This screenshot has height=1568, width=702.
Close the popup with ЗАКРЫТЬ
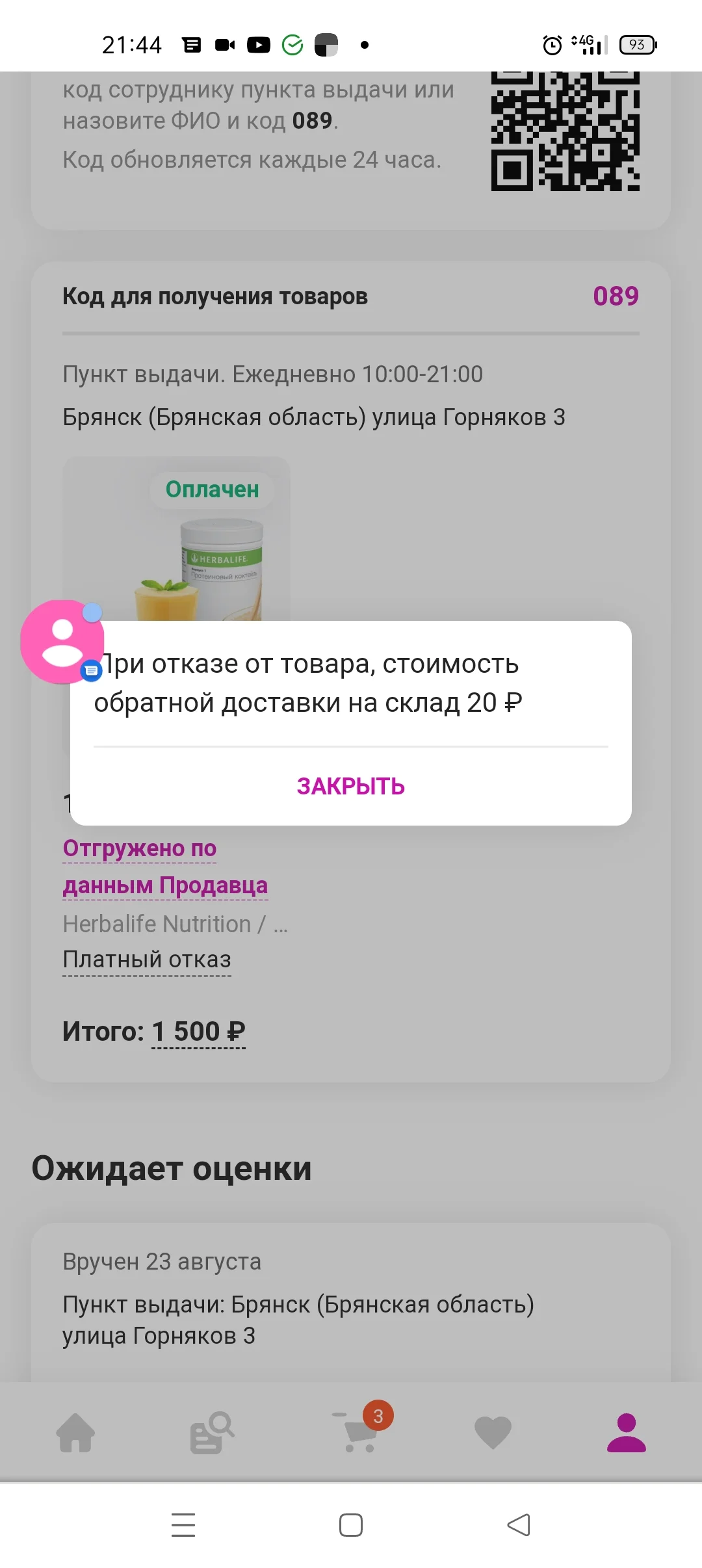[x=350, y=785]
